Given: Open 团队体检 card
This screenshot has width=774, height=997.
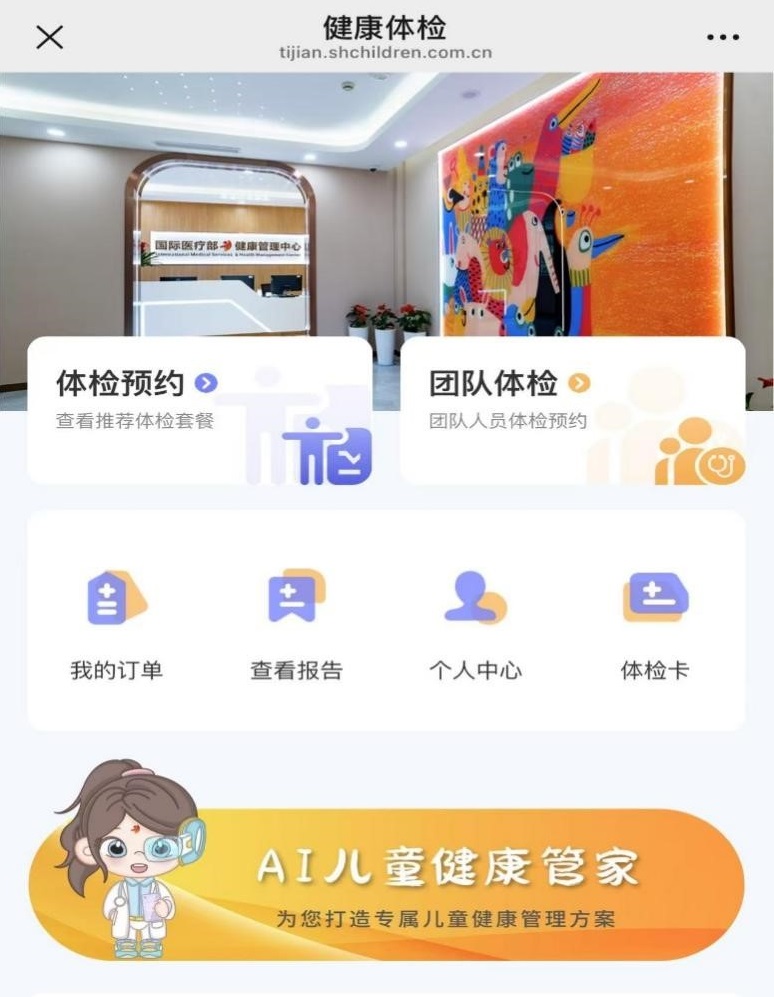Looking at the screenshot, I should coord(572,410).
